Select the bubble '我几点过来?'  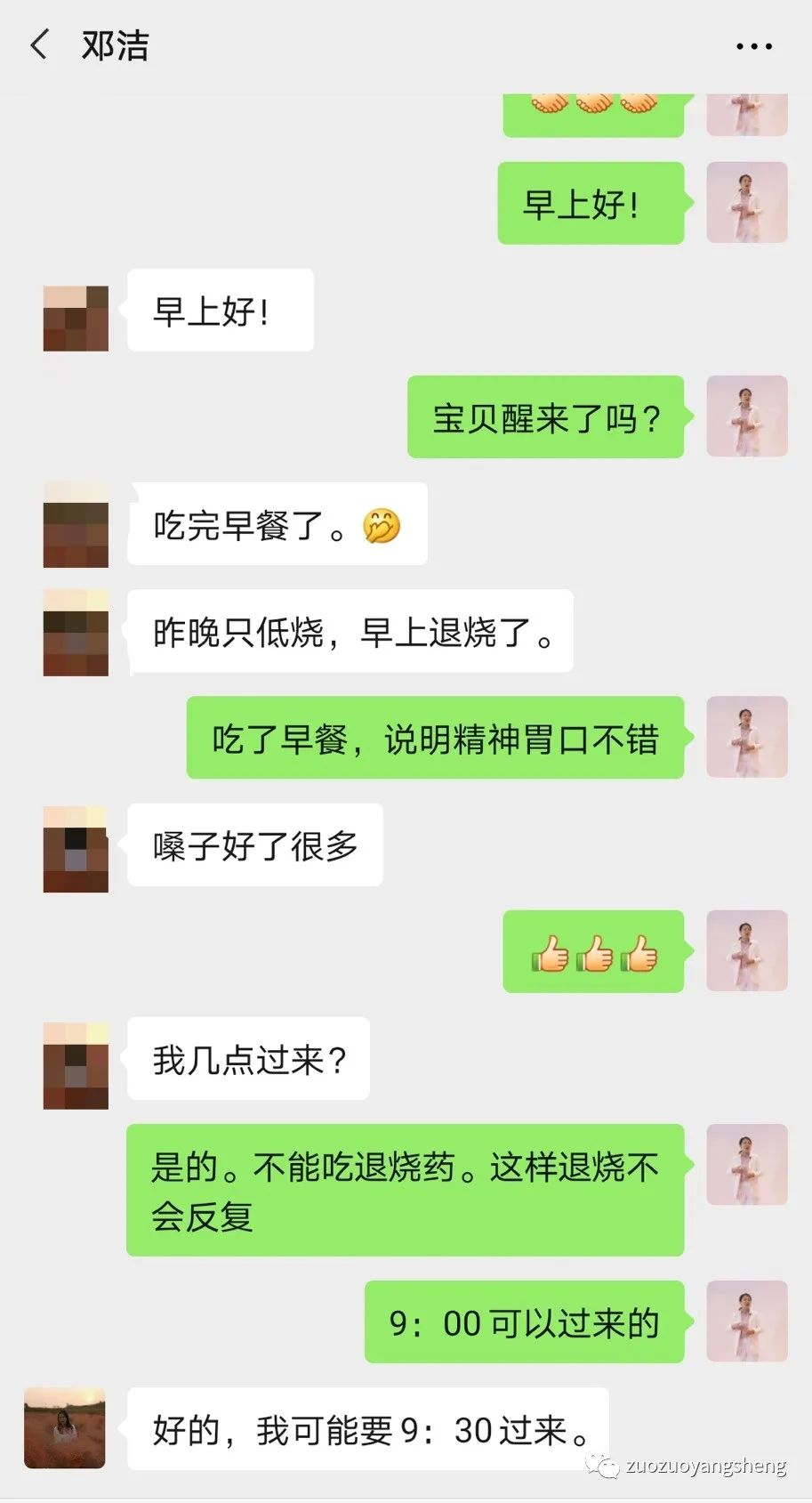(248, 1059)
